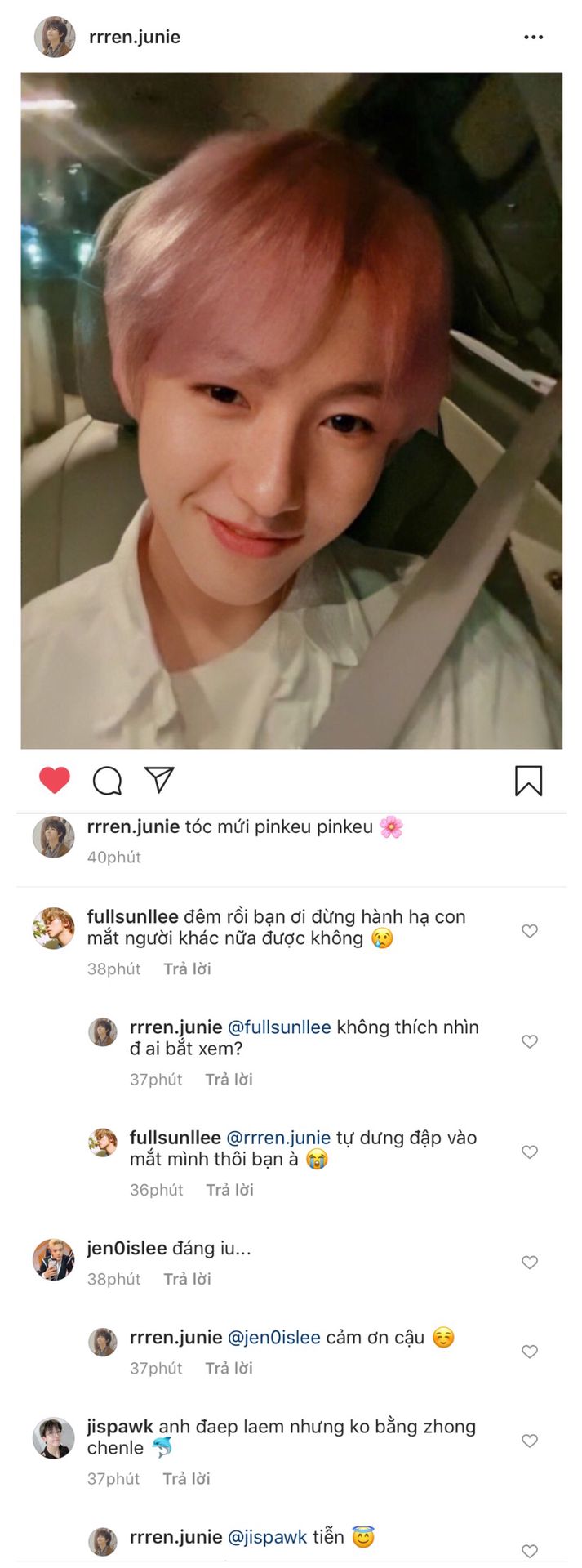Screen dimensions: 582x1568
Task: Like rrren.junie's 'cảm ơn cậu' reply
Action: click(530, 1352)
